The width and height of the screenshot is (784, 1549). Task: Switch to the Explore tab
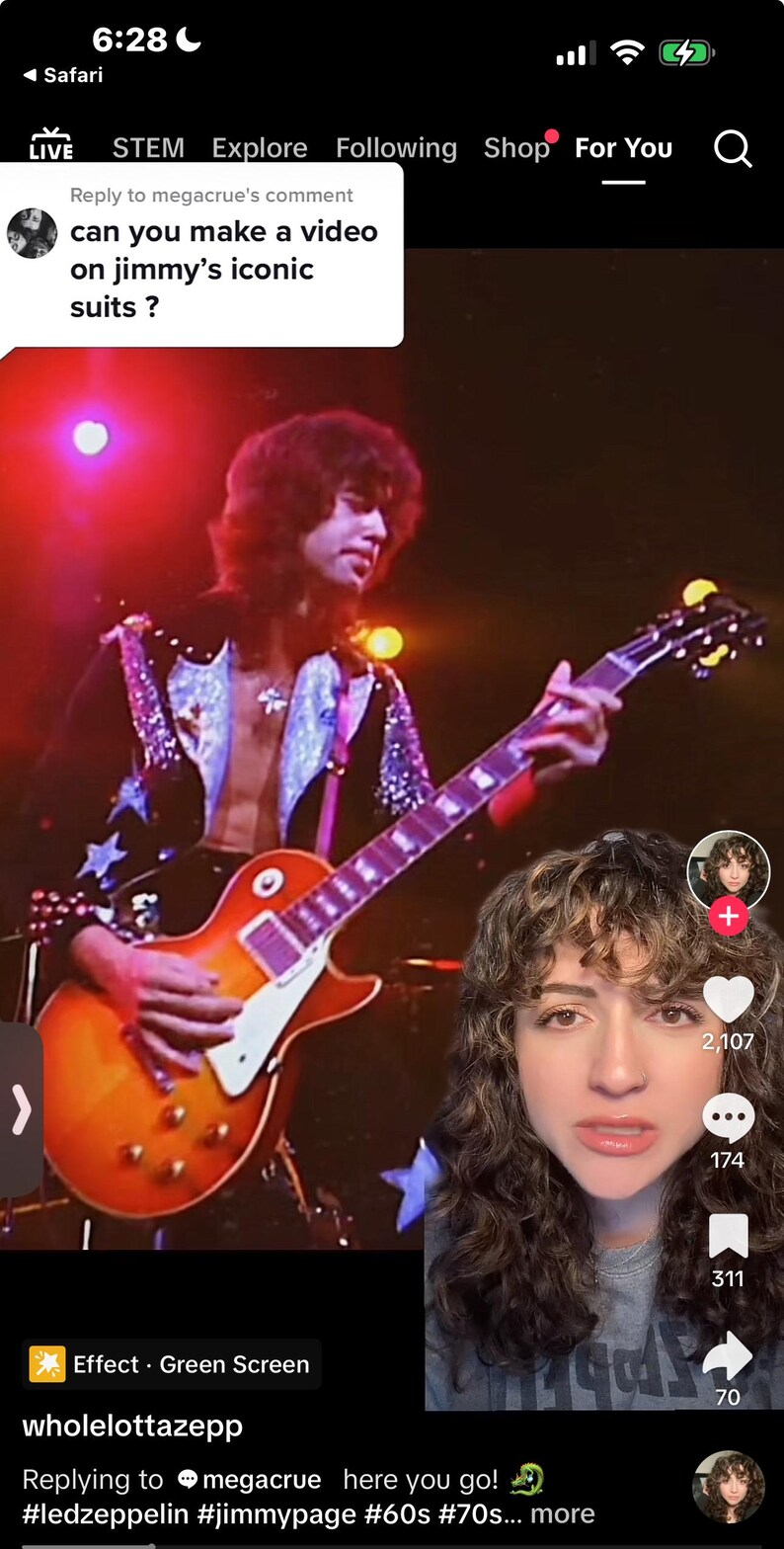tap(260, 148)
